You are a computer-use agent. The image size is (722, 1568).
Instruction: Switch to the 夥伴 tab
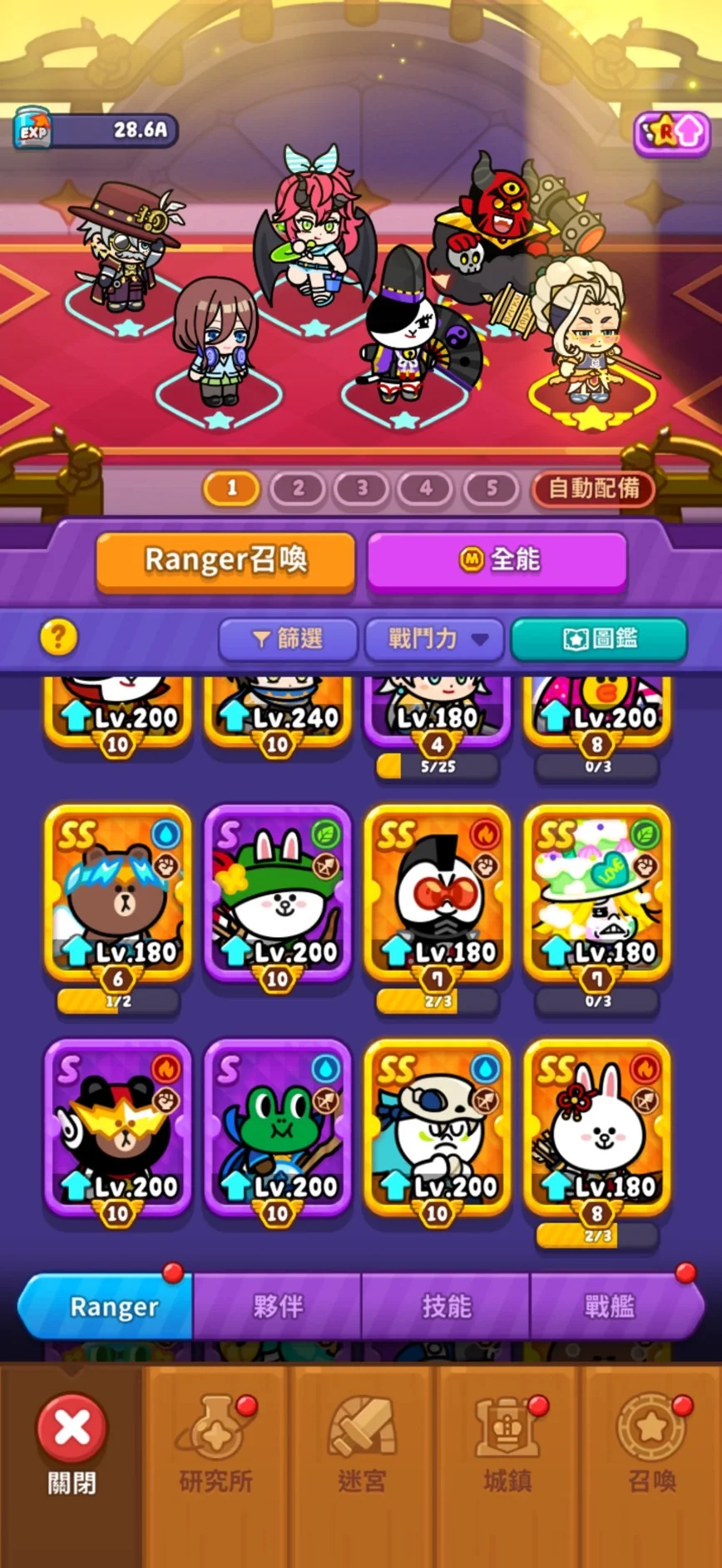(278, 1306)
